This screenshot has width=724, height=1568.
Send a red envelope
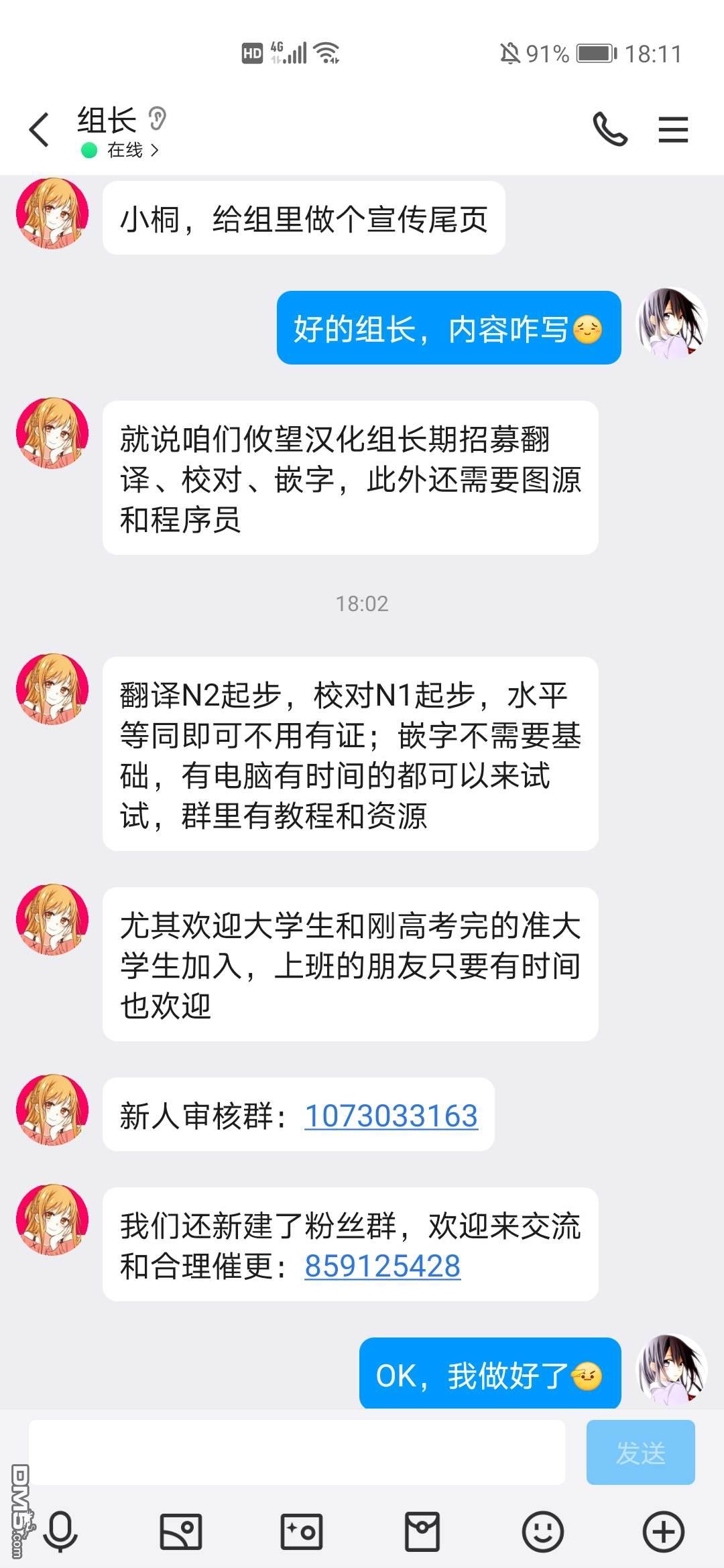422,1532
